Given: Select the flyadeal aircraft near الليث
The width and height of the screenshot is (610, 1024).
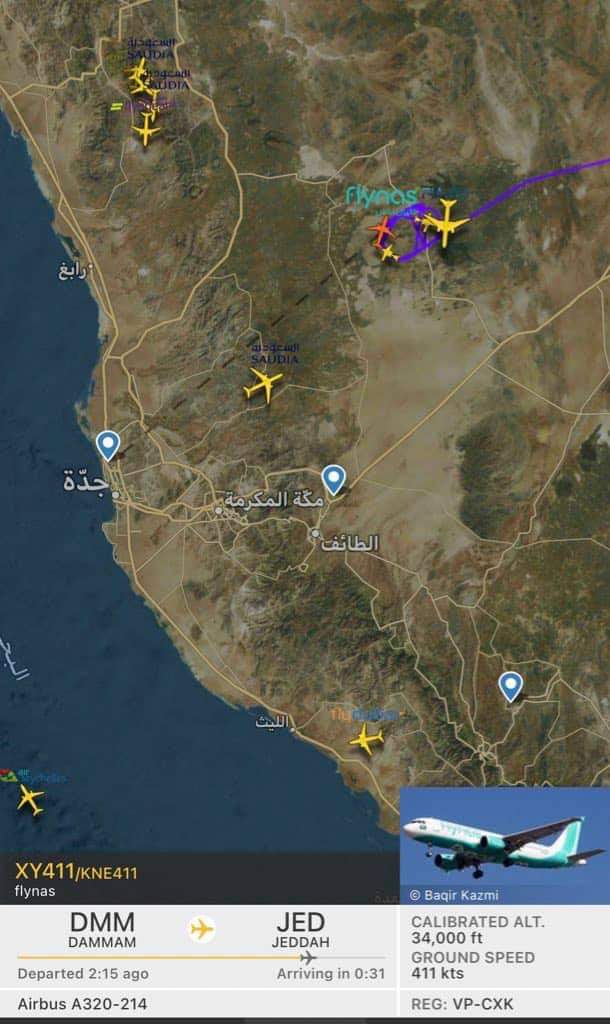Looking at the screenshot, I should 367,740.
